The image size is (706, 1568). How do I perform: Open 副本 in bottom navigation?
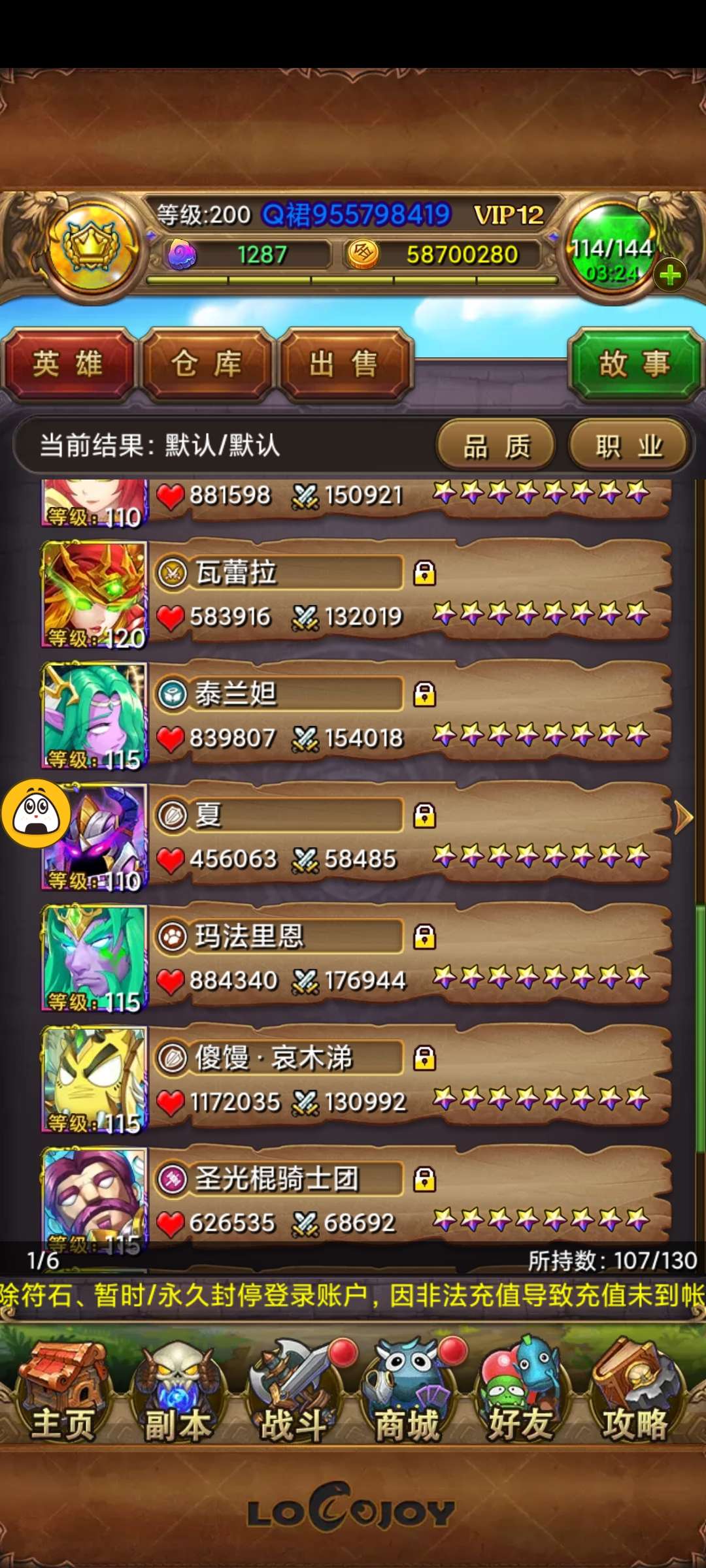click(176, 1392)
